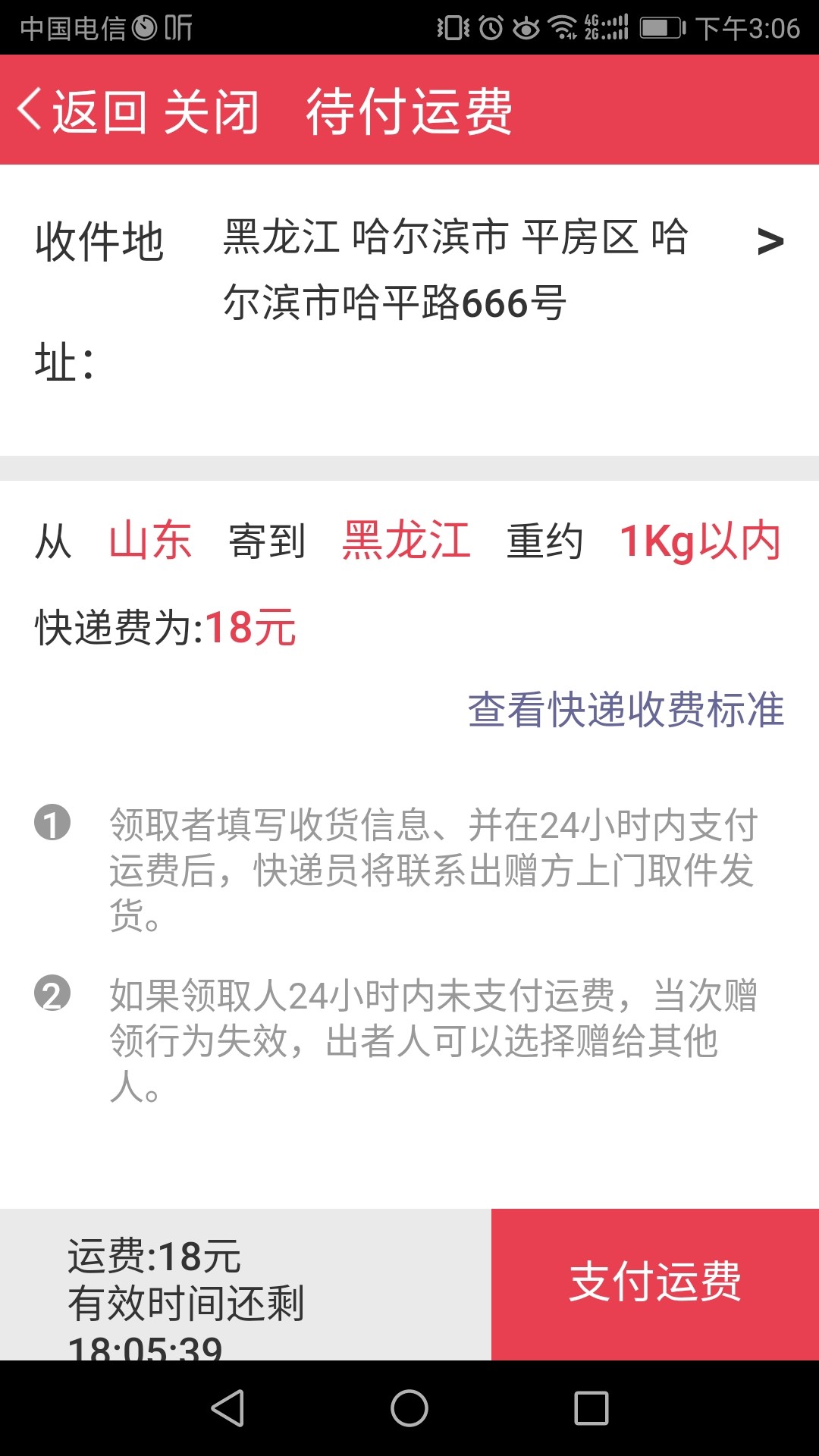Open 查看快递收费标准 link

pyautogui.click(x=626, y=710)
